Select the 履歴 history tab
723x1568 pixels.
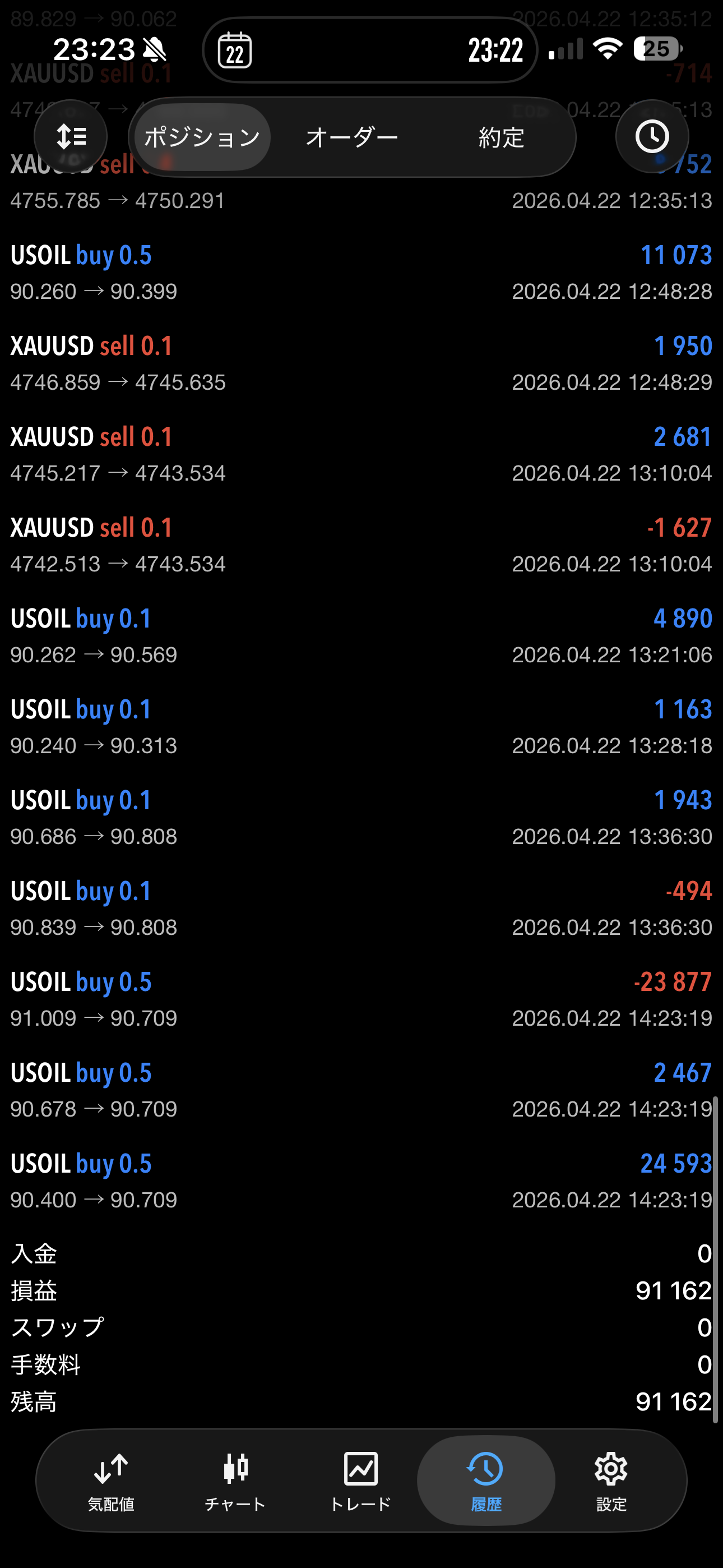coord(486,1481)
